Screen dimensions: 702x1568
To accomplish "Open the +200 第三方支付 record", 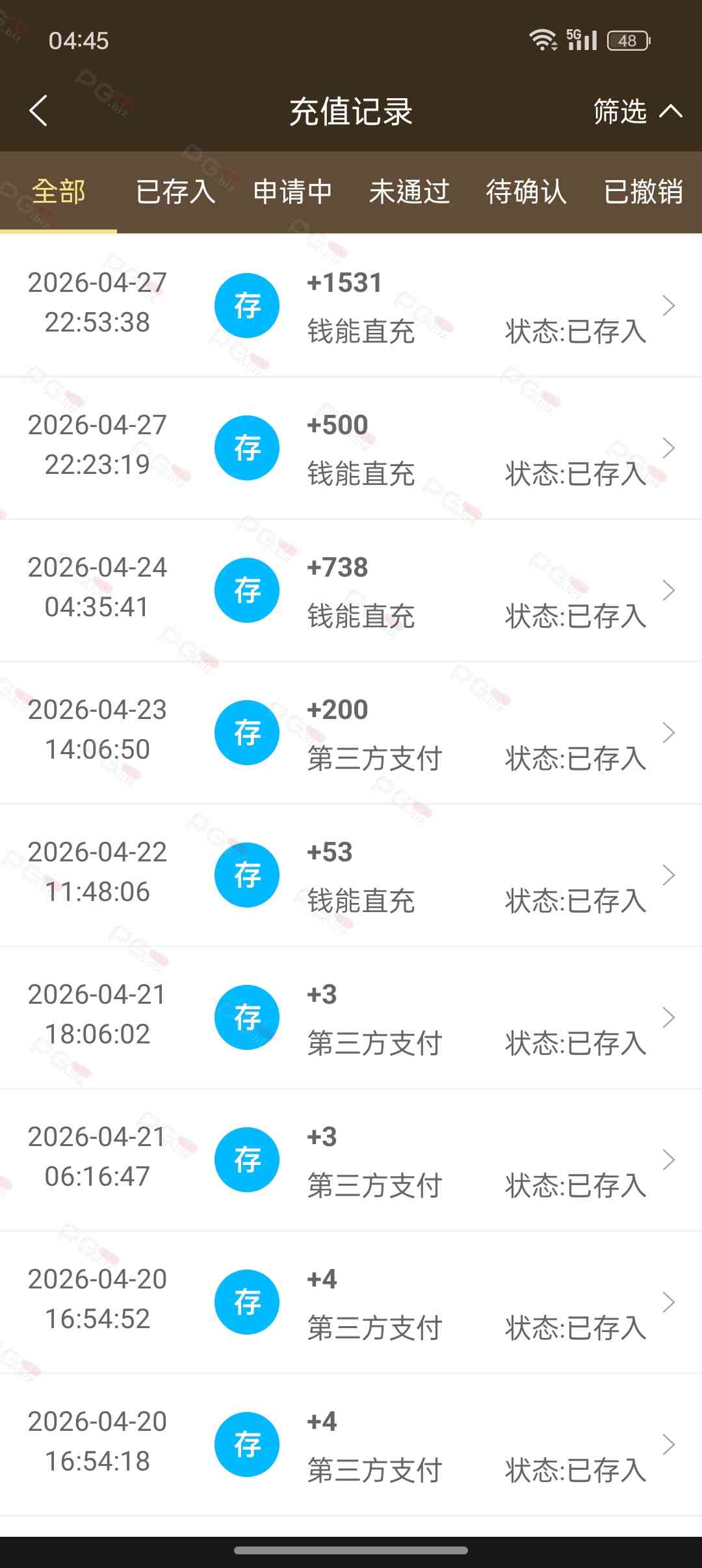I will pyautogui.click(x=351, y=733).
